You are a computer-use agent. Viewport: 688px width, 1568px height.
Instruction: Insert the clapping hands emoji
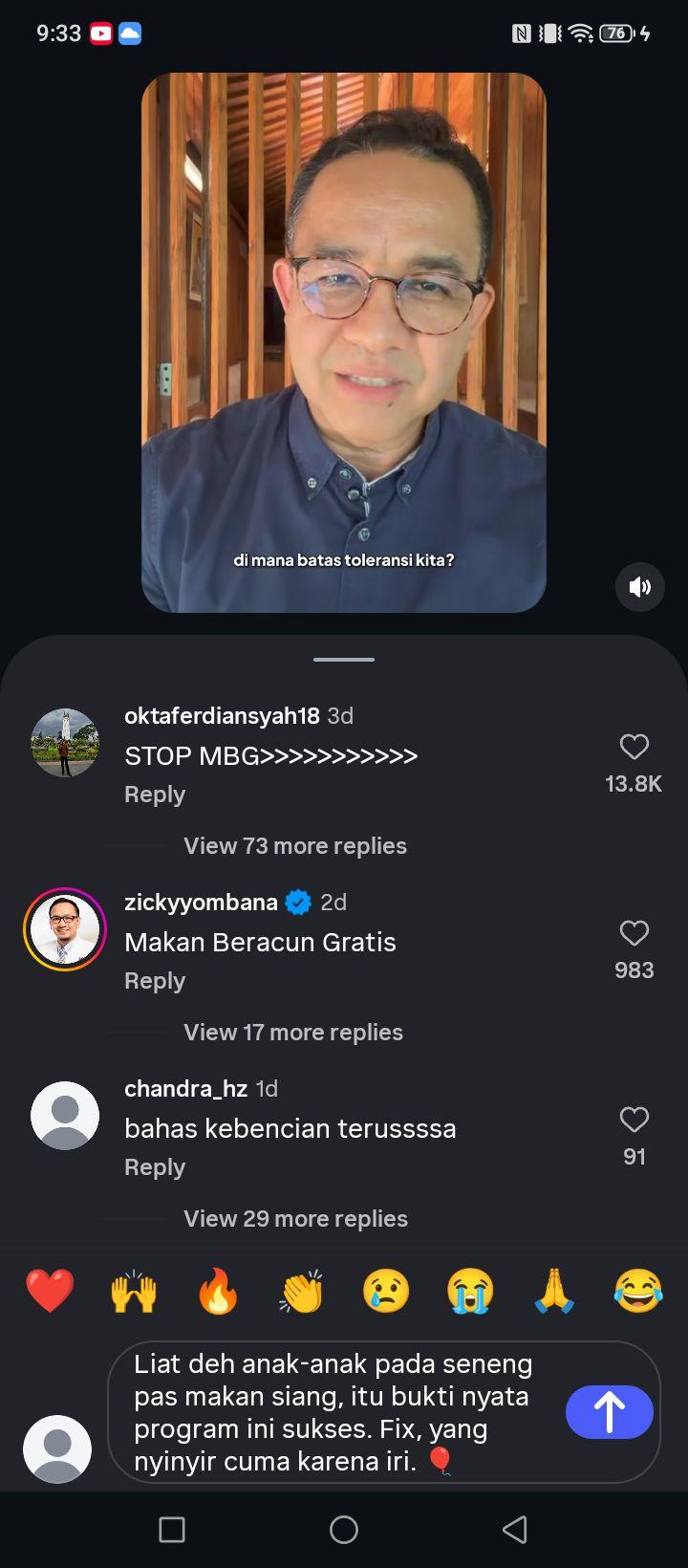point(302,1291)
